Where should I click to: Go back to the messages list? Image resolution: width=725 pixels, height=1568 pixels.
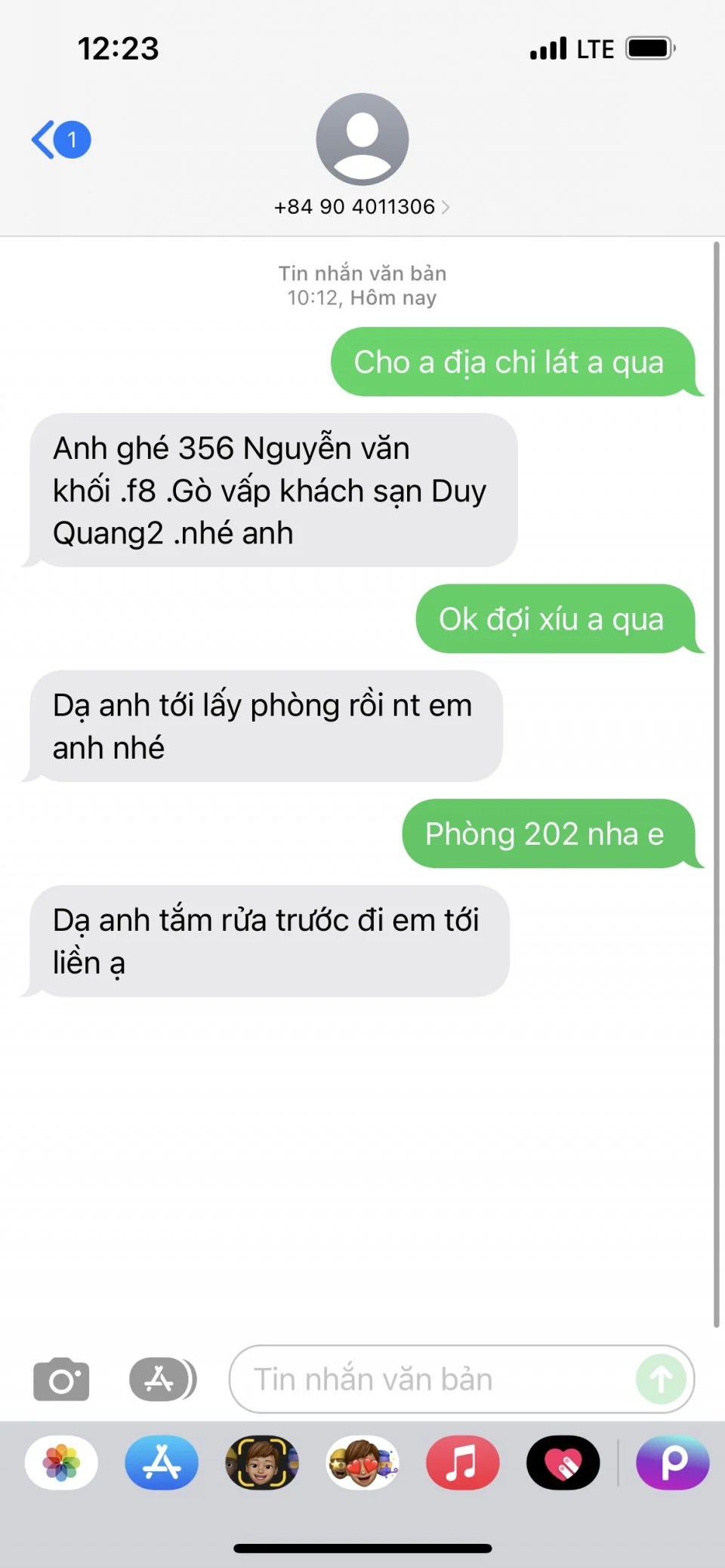(59, 140)
